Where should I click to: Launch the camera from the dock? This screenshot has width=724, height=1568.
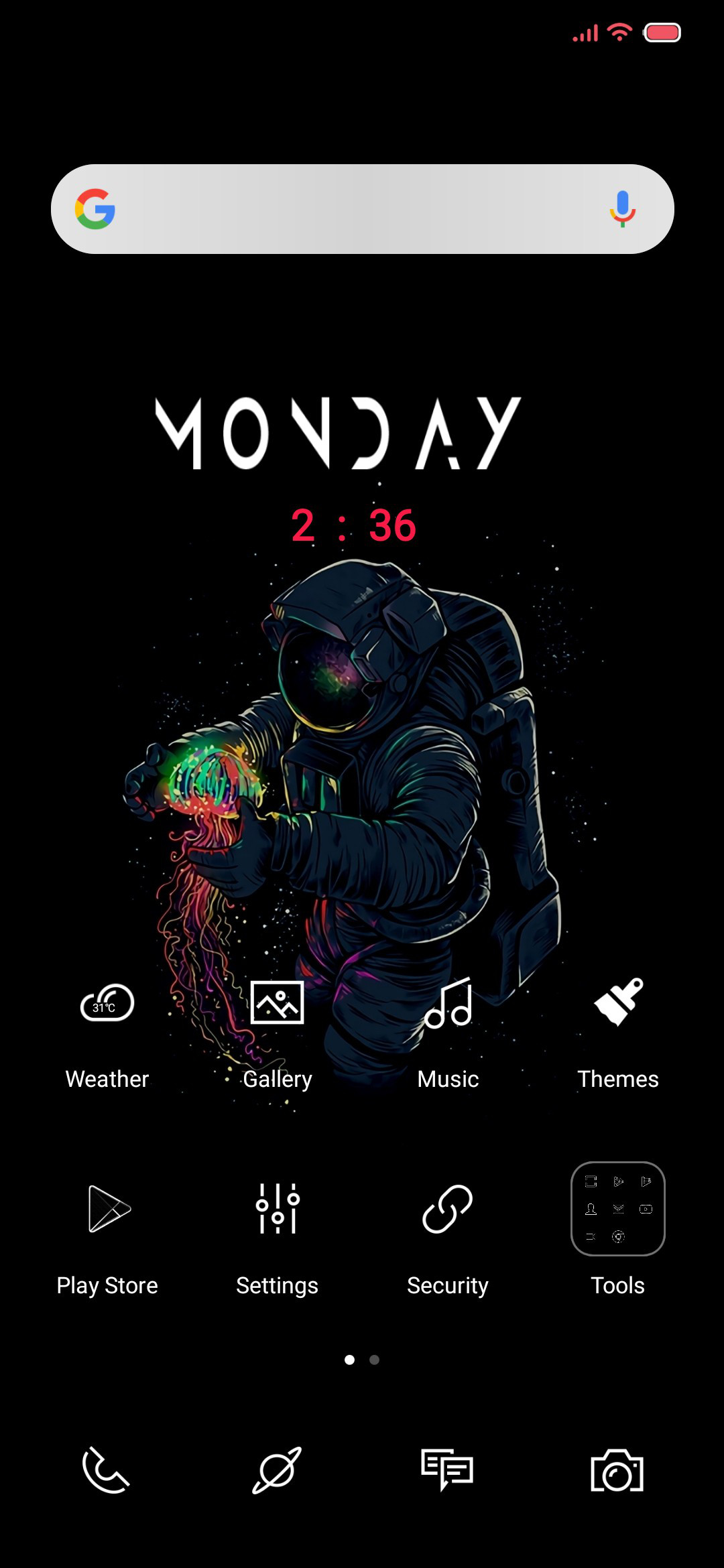click(617, 1470)
